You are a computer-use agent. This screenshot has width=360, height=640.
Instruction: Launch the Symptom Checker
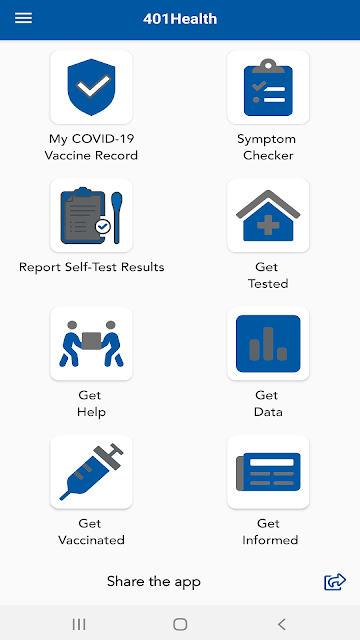(268, 87)
